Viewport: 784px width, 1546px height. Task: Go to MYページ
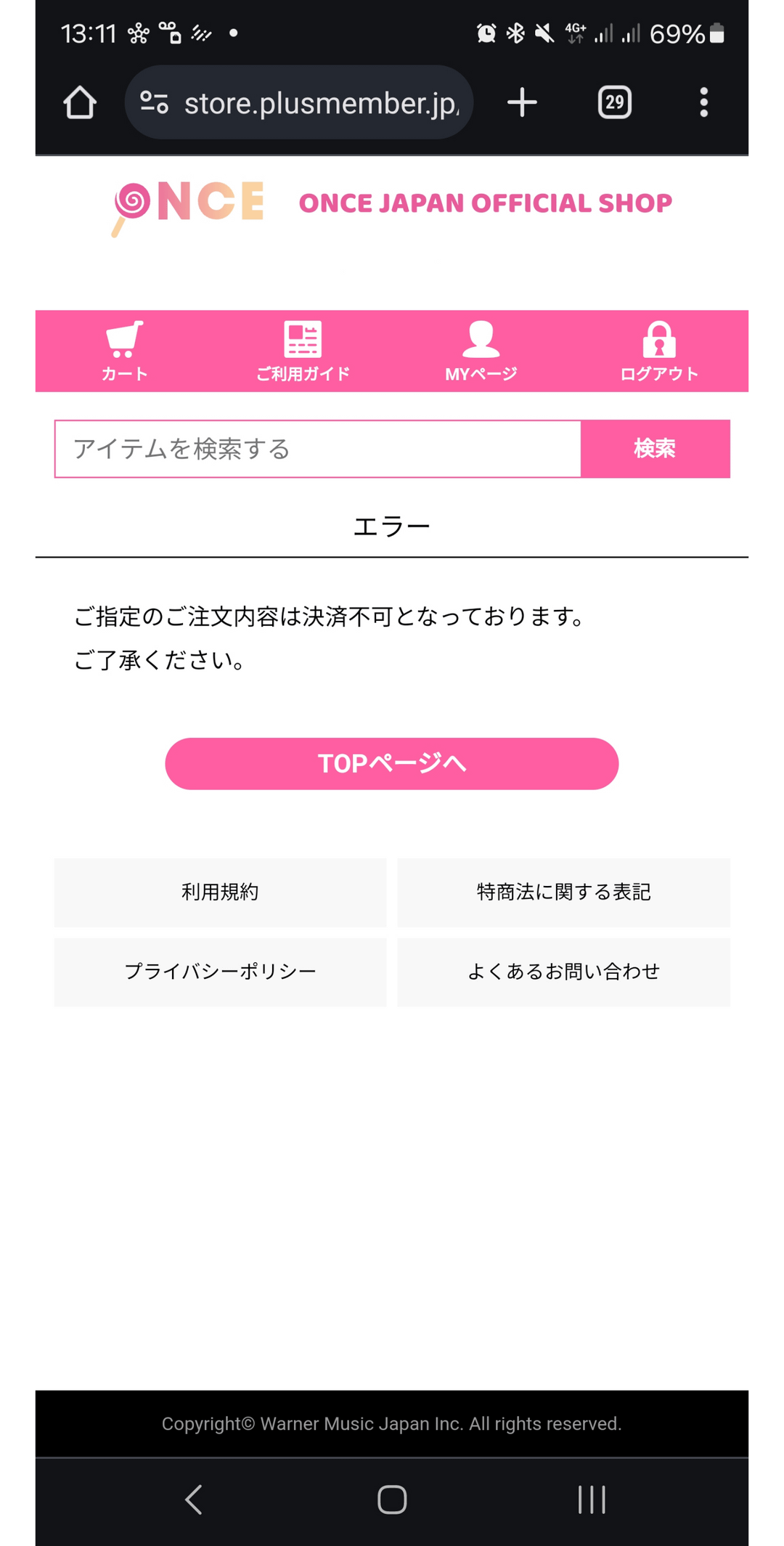pos(481,351)
